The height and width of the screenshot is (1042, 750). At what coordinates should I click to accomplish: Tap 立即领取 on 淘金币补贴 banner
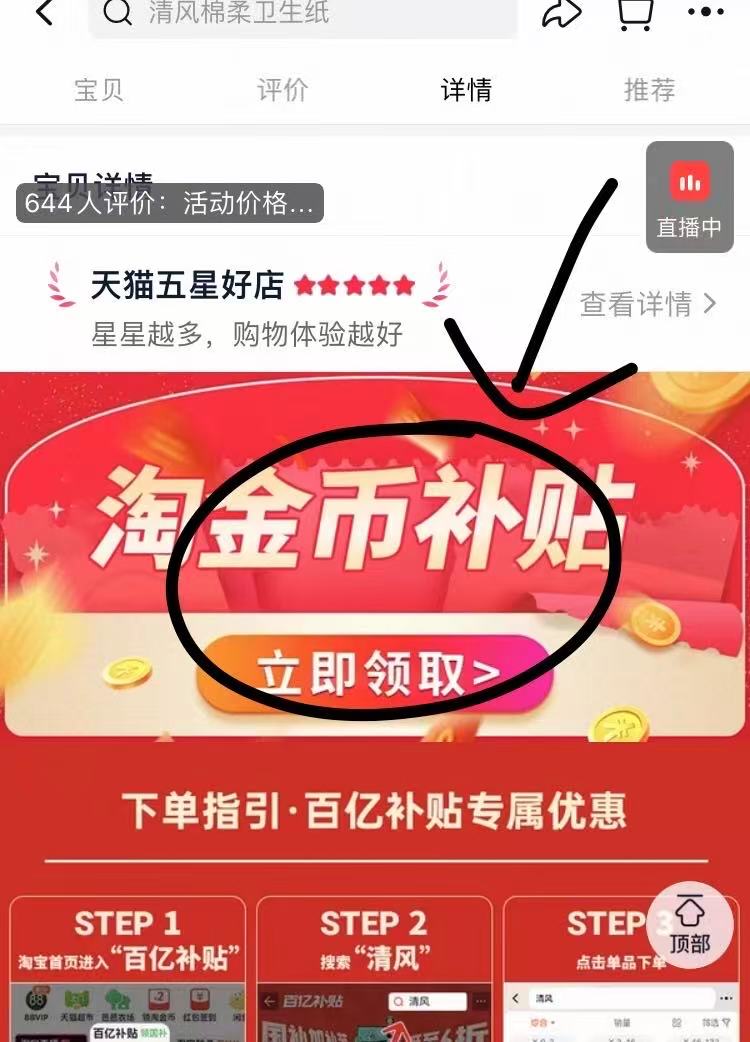coord(374,674)
